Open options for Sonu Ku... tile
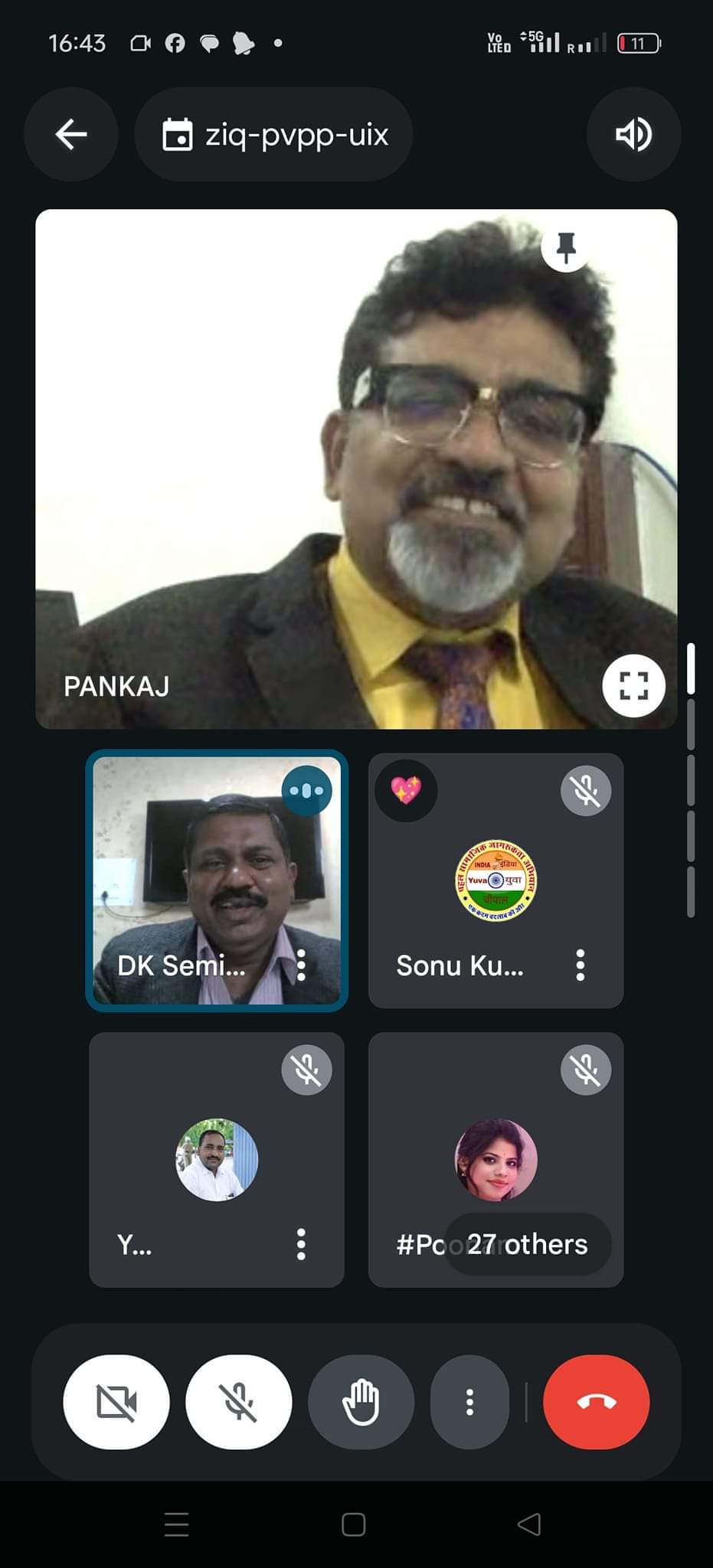Image resolution: width=713 pixels, height=1568 pixels. coord(581,965)
